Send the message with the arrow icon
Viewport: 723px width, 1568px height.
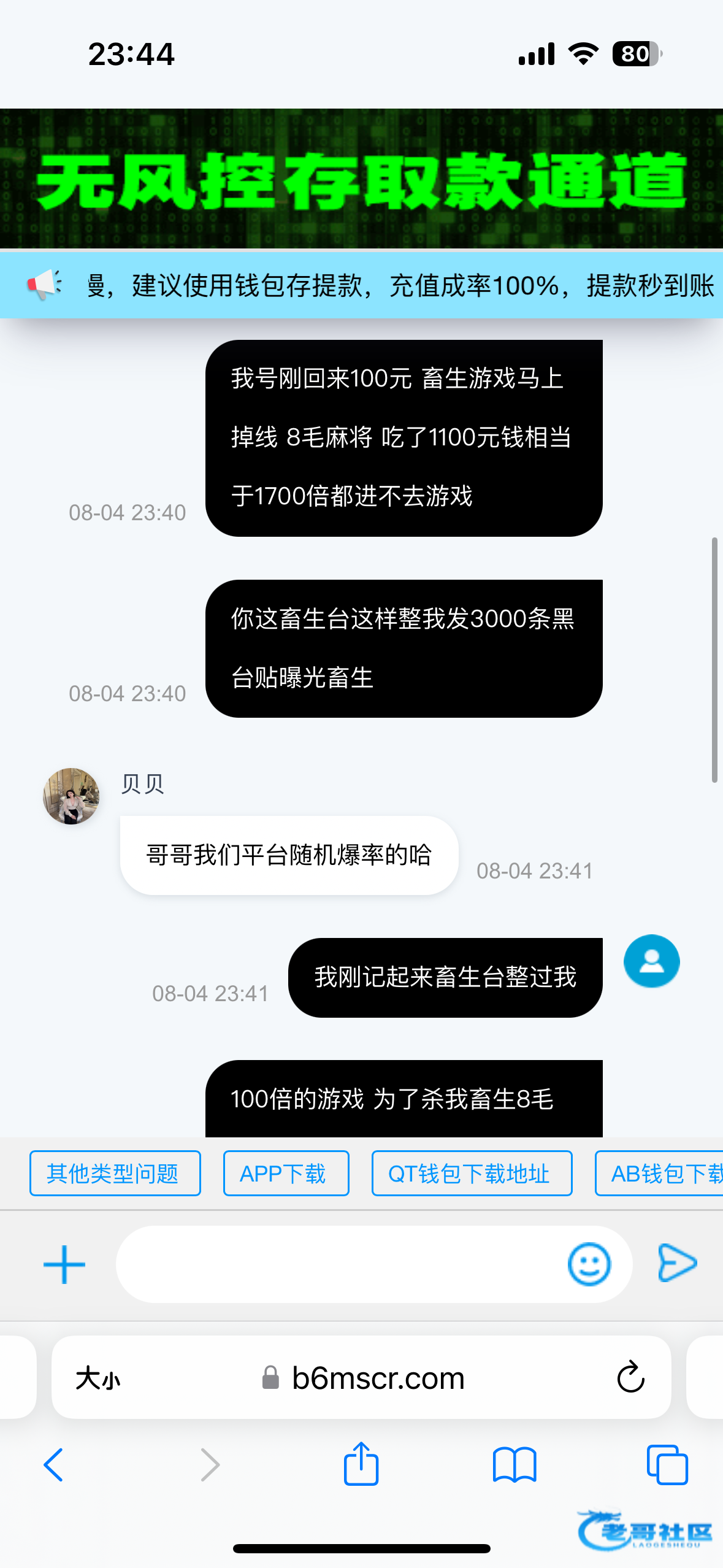677,1263
